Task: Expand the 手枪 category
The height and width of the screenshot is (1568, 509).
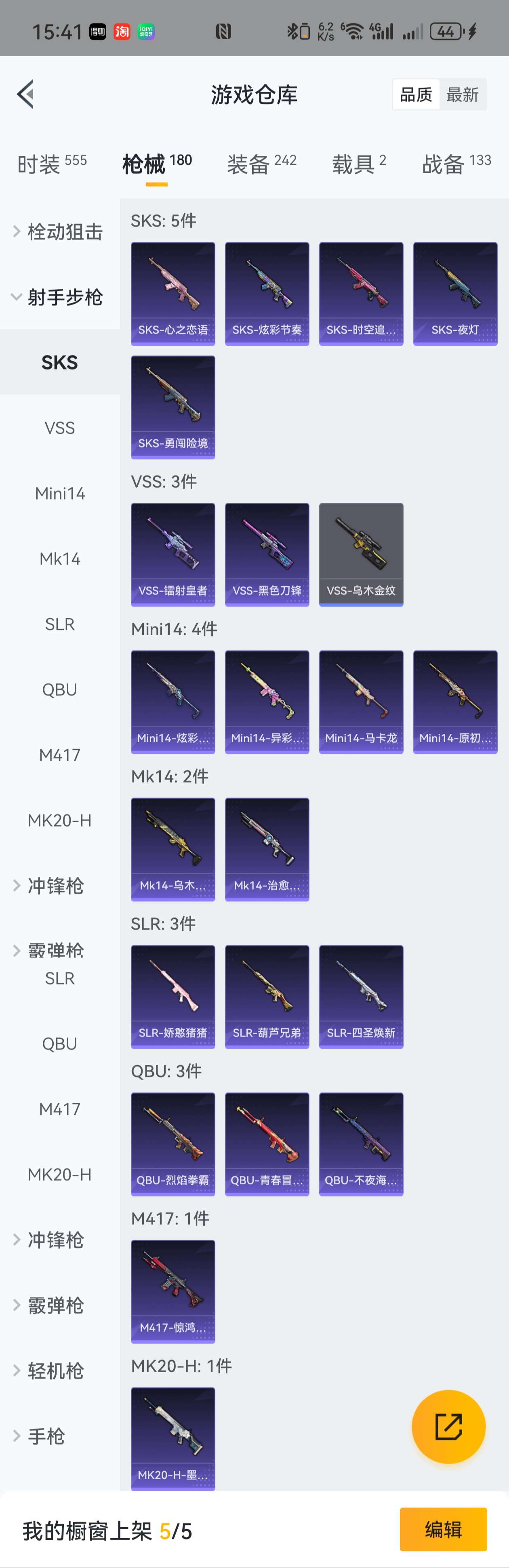Action: click(46, 1436)
